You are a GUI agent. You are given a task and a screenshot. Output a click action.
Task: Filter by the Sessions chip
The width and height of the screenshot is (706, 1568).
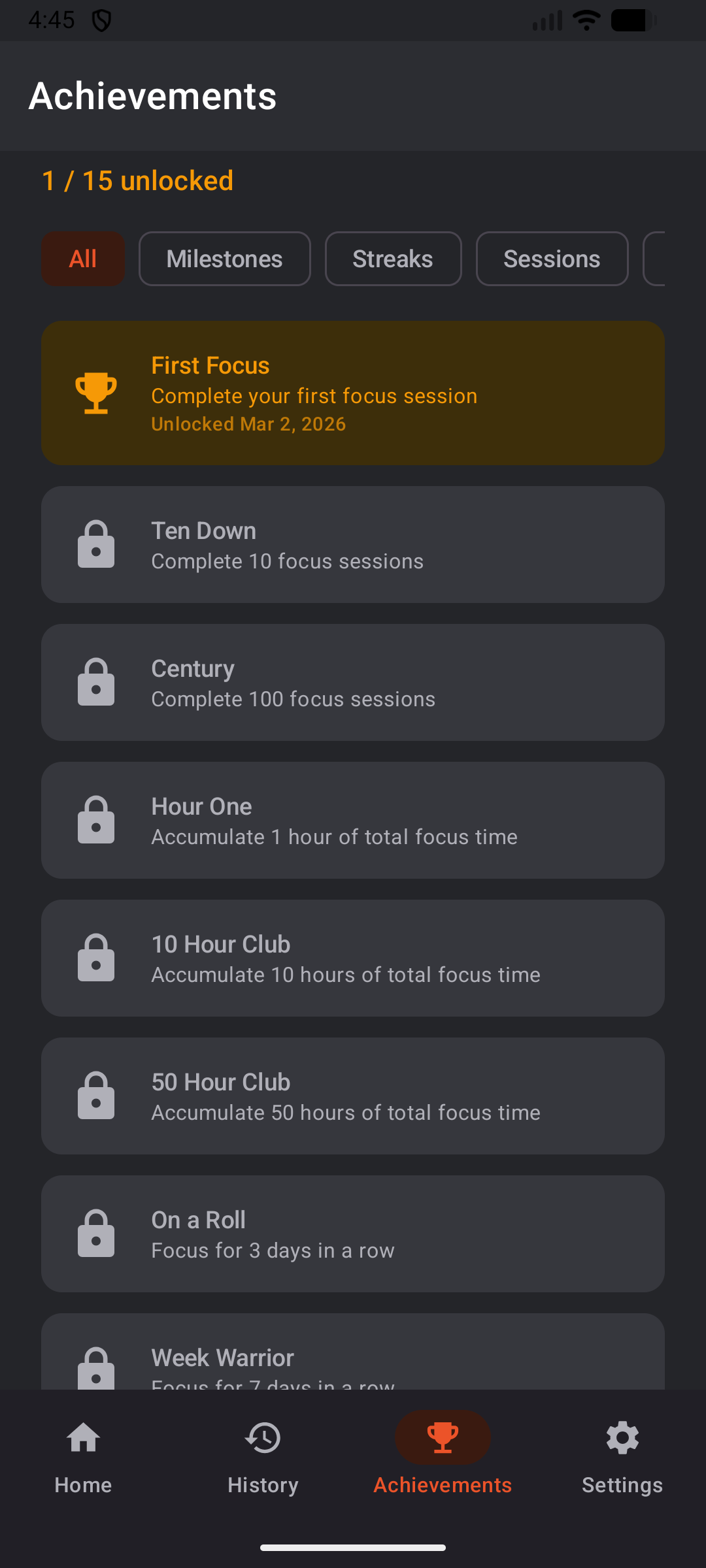(552, 259)
